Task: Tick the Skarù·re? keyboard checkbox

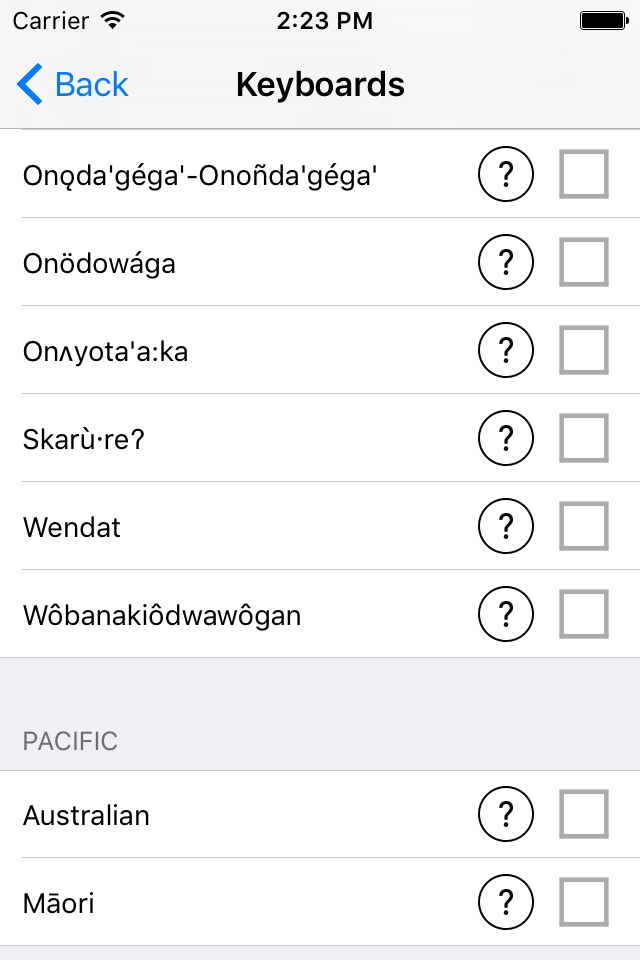Action: [584, 438]
